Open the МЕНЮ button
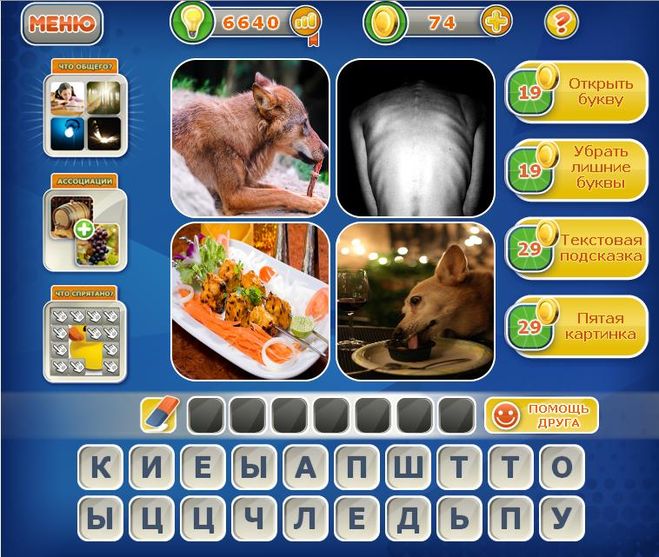659x557 pixels. [x=62, y=23]
